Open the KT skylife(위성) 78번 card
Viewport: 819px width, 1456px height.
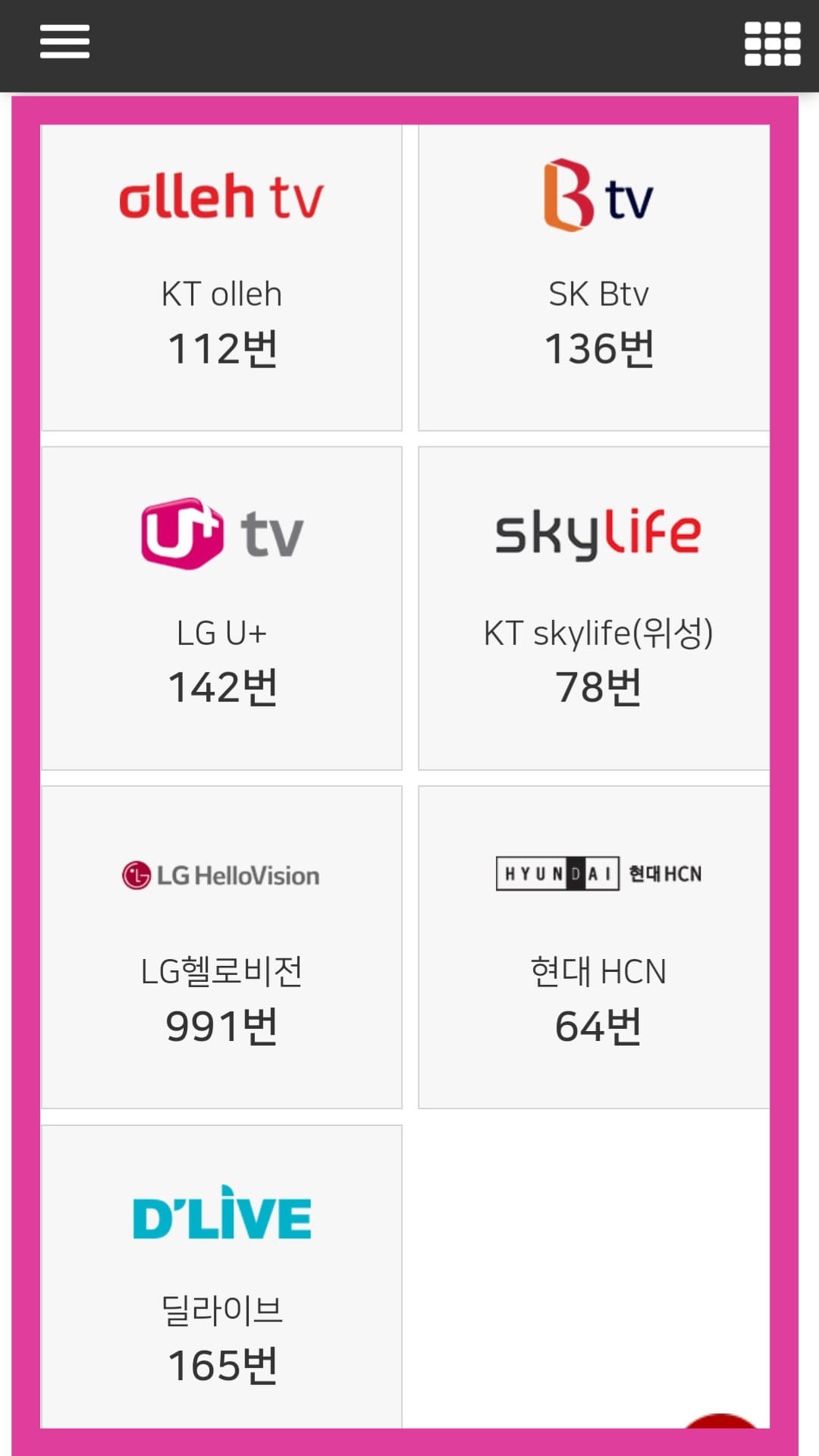pos(596,607)
